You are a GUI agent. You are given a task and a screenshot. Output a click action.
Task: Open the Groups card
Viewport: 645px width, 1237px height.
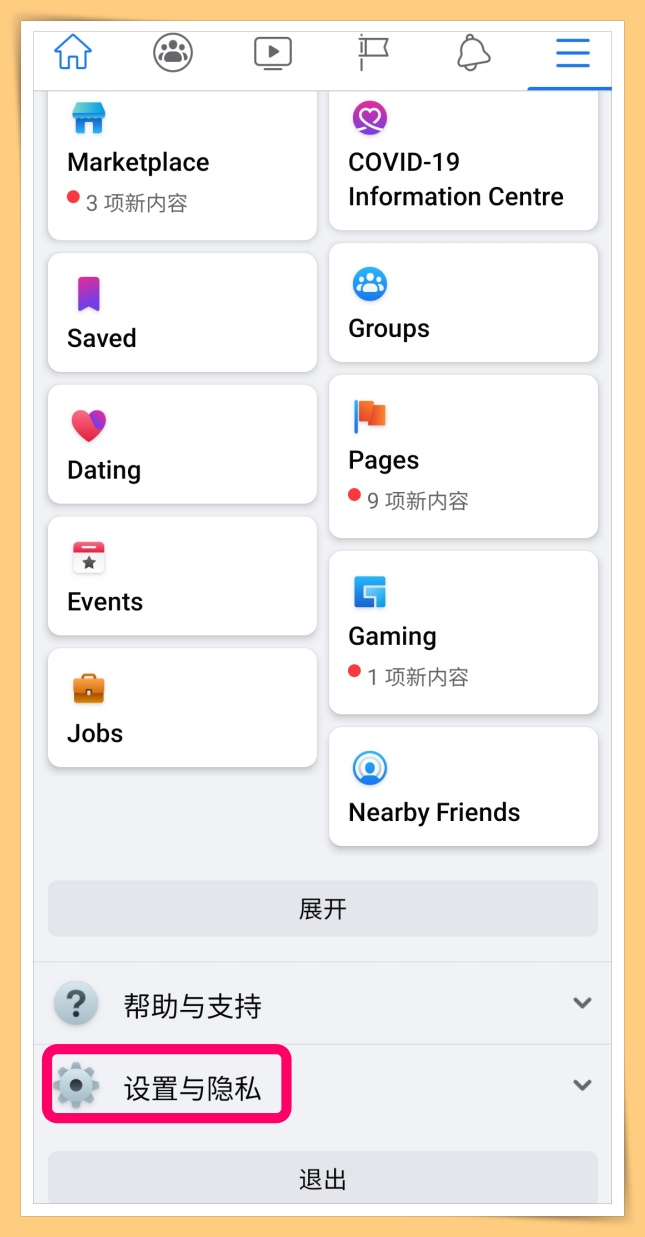click(x=463, y=302)
